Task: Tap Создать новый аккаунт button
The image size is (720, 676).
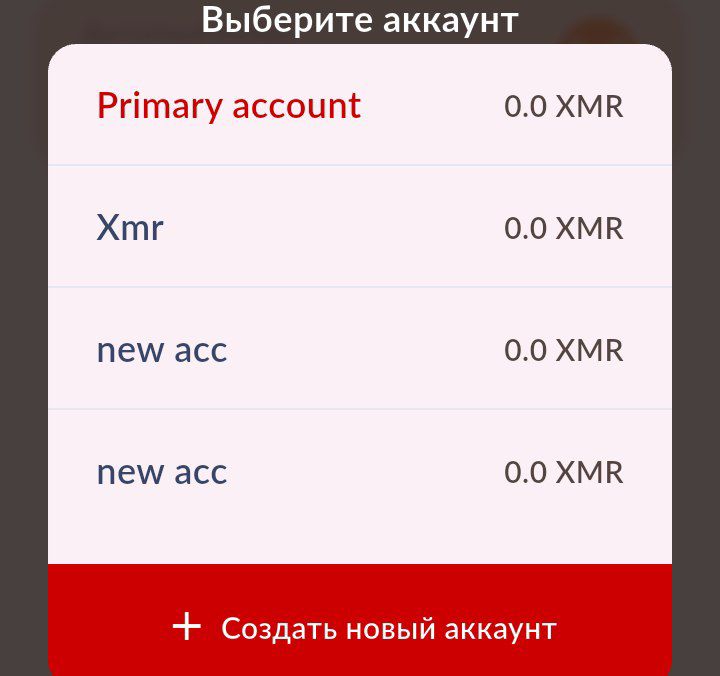Action: coord(360,627)
